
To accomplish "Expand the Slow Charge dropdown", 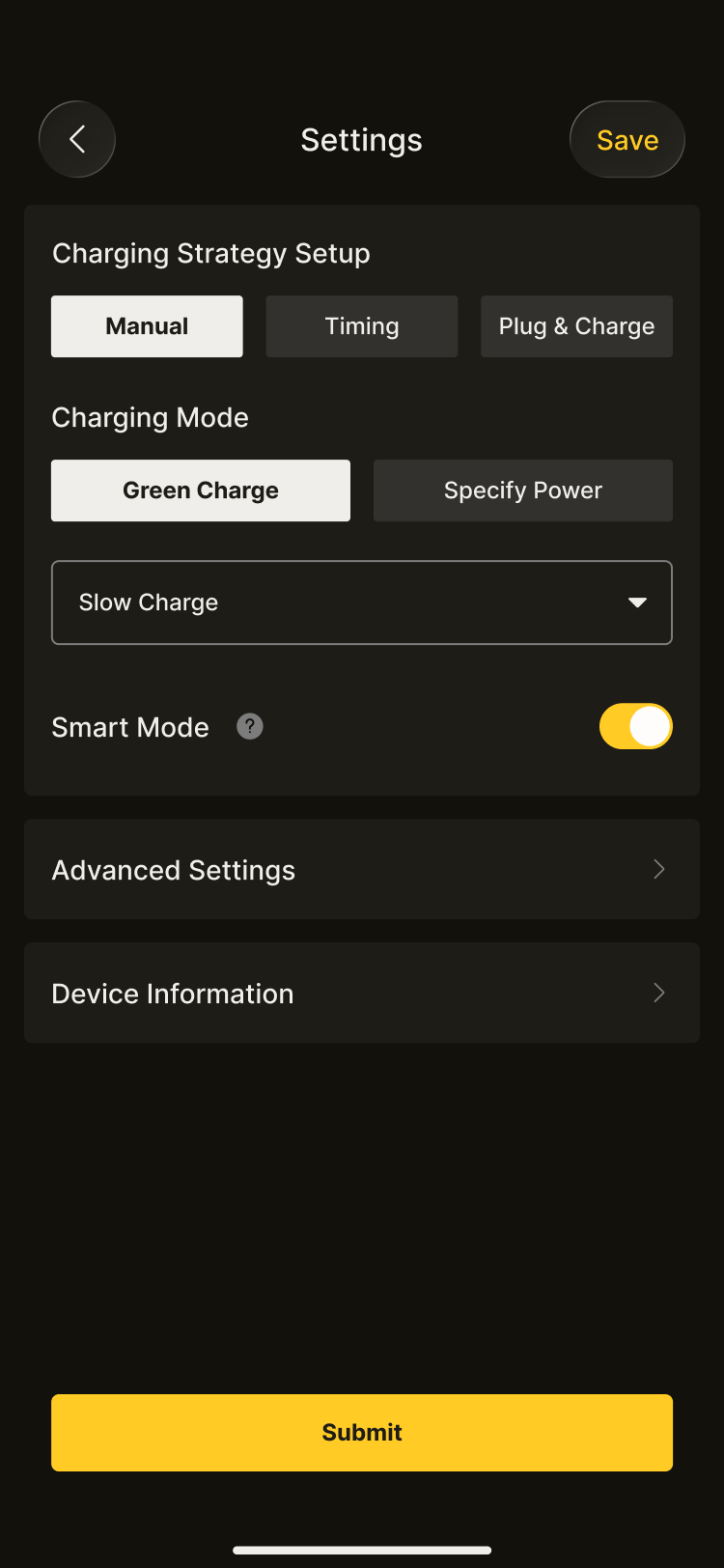I will (x=362, y=602).
